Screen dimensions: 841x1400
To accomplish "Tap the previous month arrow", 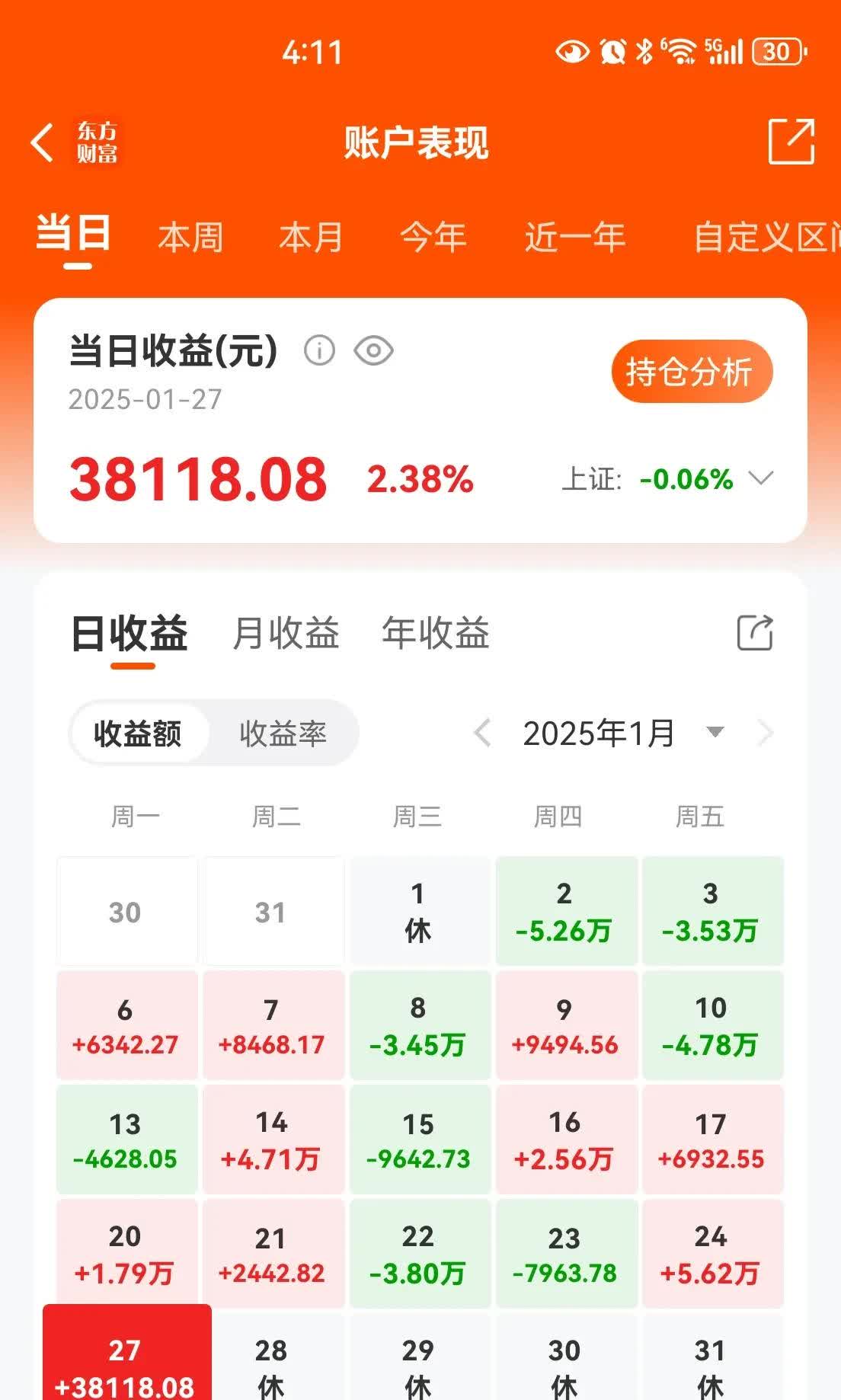I will tap(482, 732).
